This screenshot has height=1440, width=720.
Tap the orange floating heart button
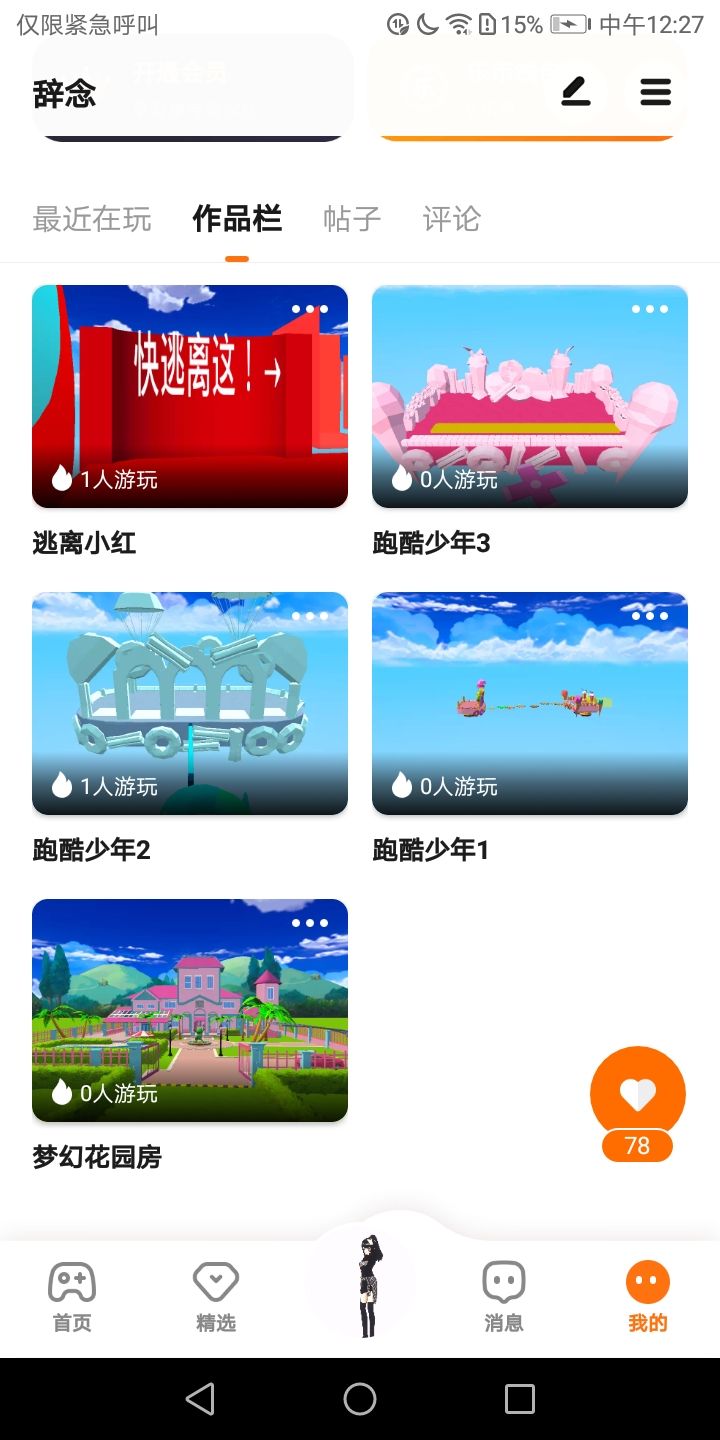point(638,1094)
